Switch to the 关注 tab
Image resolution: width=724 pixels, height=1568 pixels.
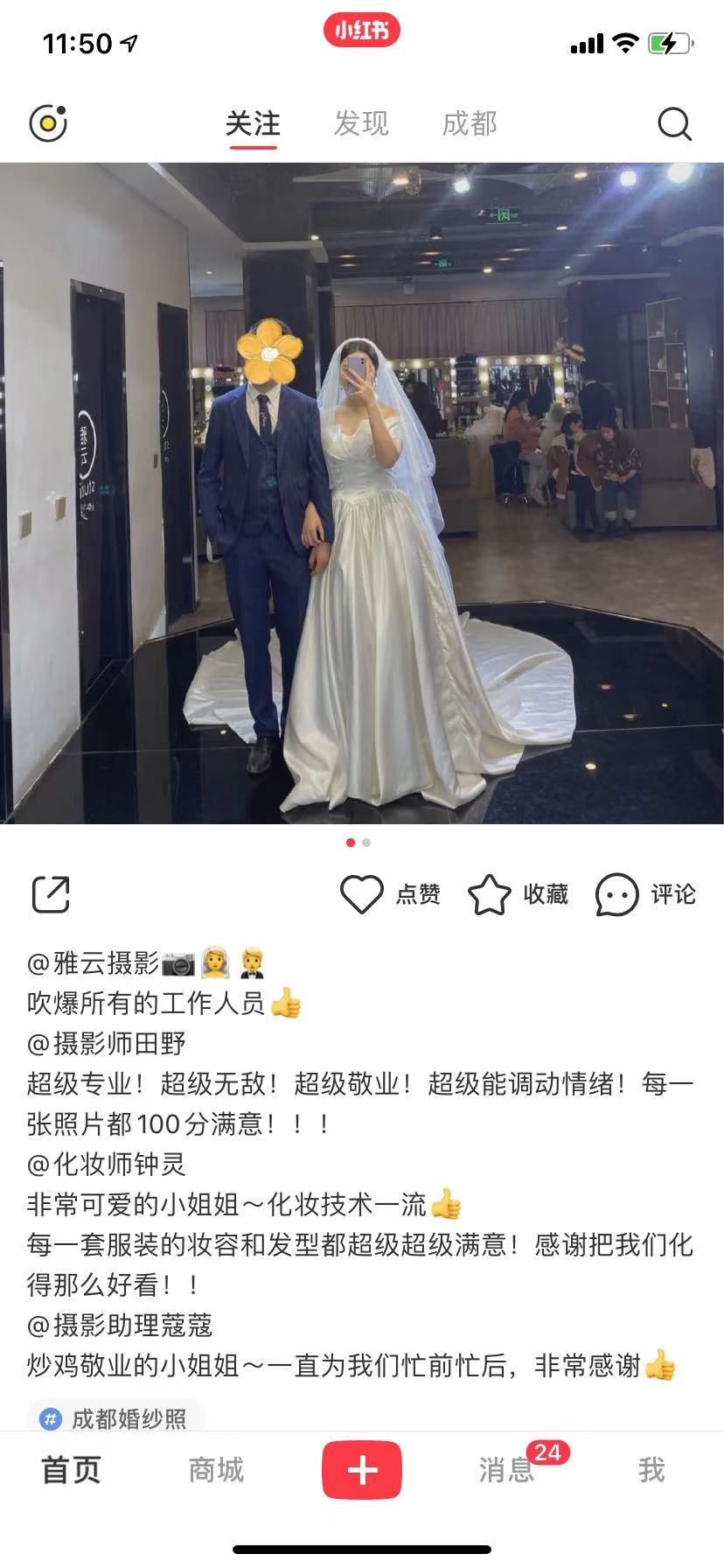pyautogui.click(x=253, y=123)
